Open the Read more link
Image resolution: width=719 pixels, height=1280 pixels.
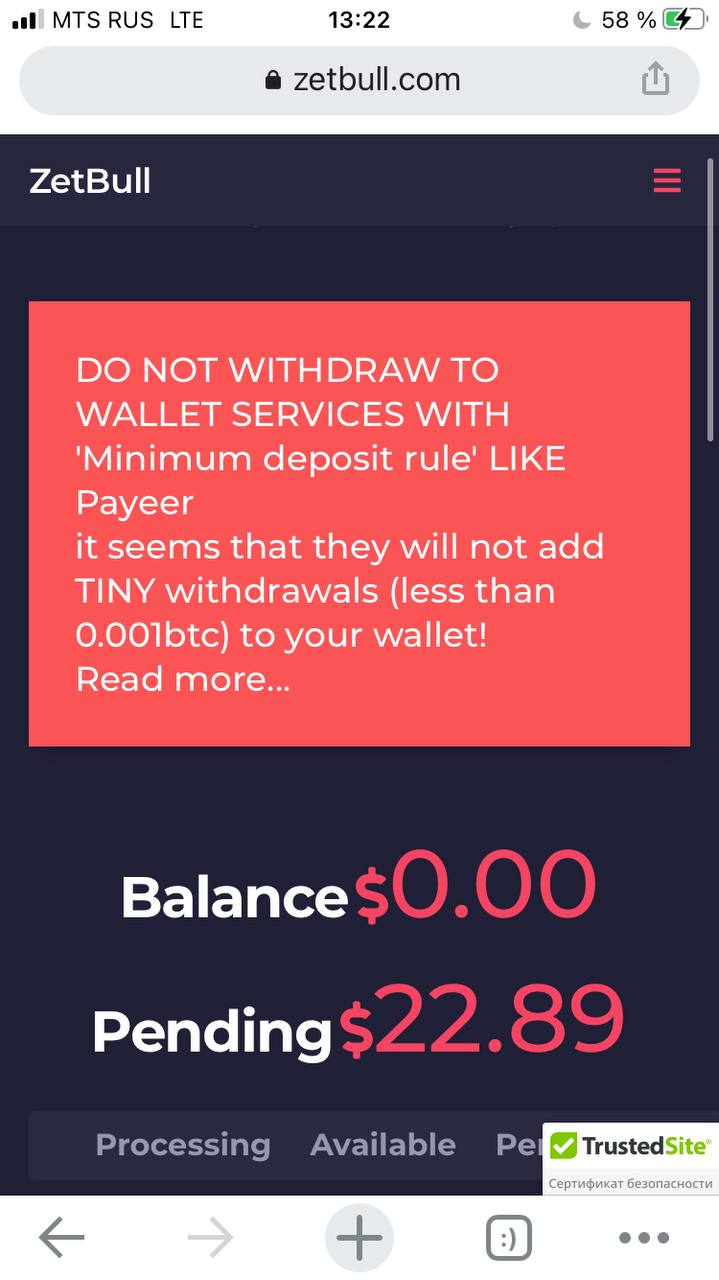pos(183,679)
